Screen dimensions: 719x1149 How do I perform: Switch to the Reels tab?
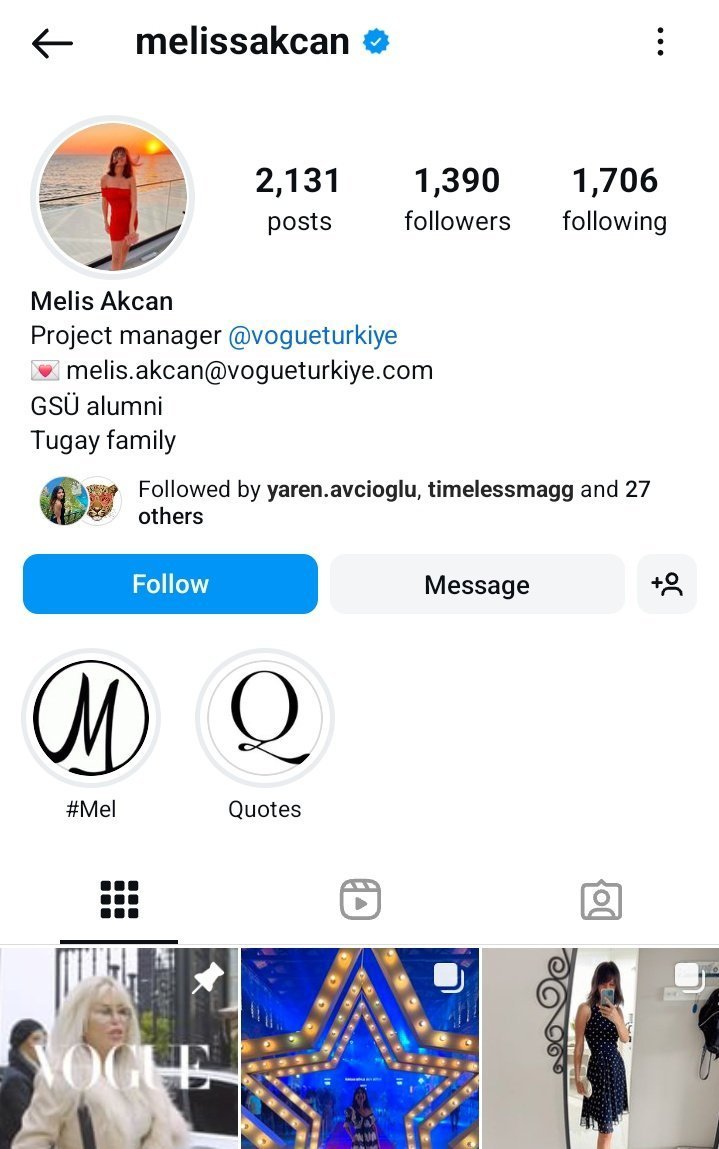tap(360, 900)
